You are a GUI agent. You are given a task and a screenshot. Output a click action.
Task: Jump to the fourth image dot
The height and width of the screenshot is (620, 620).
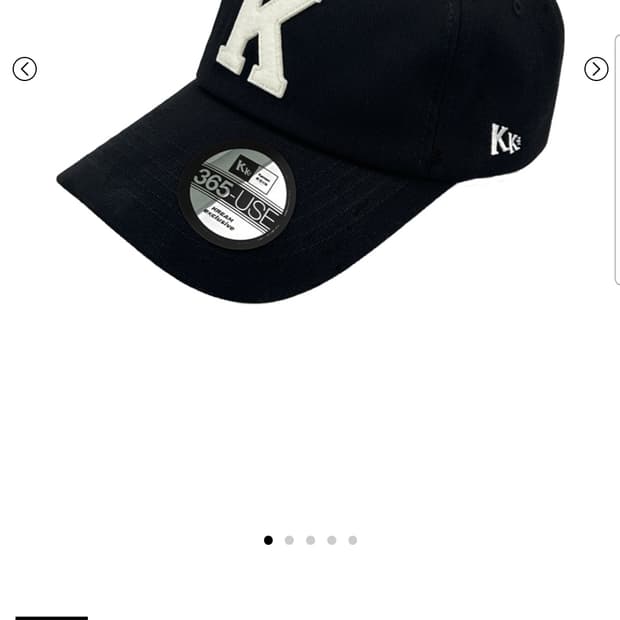(x=332, y=540)
